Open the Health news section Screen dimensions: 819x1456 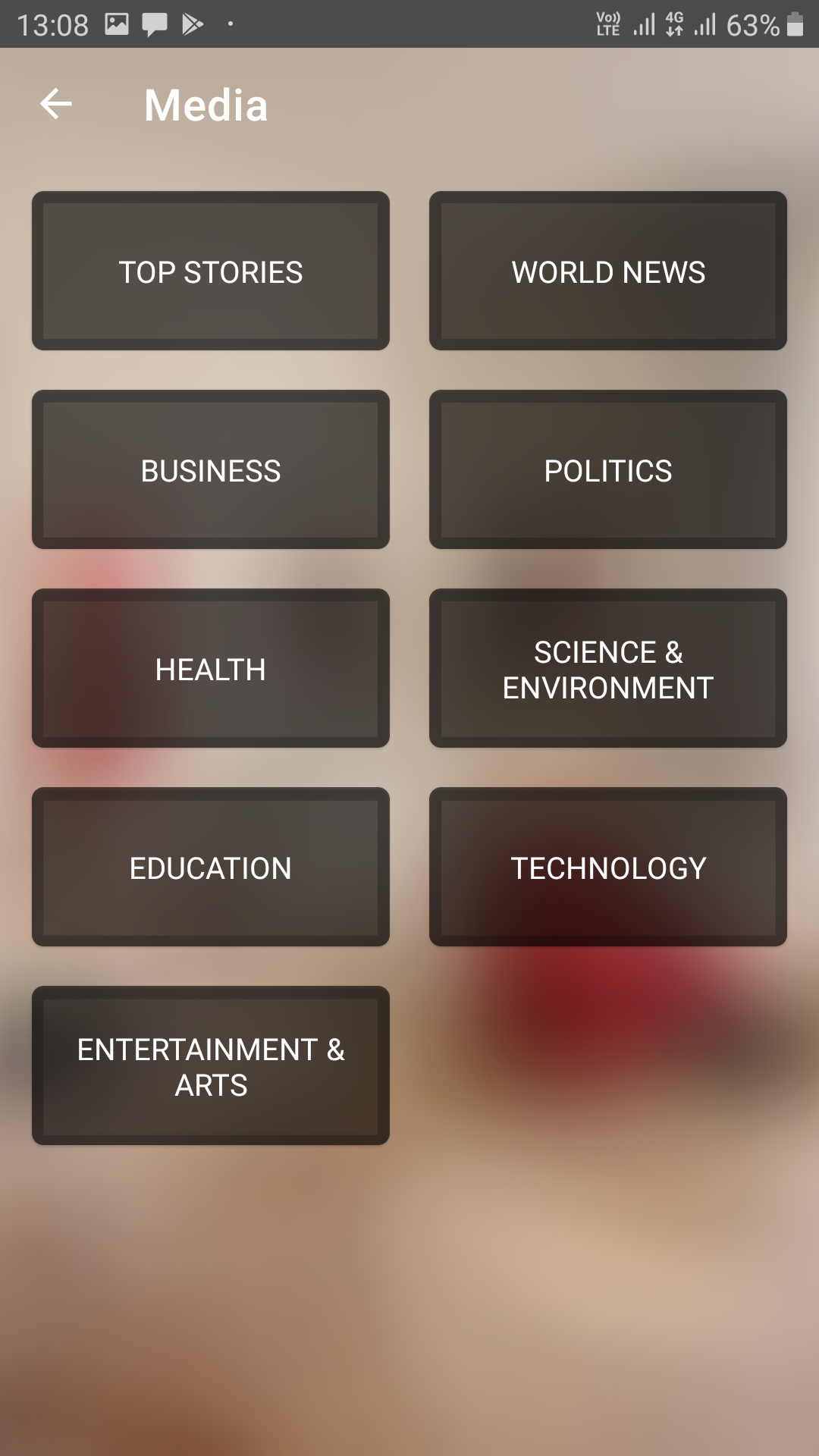(x=211, y=669)
